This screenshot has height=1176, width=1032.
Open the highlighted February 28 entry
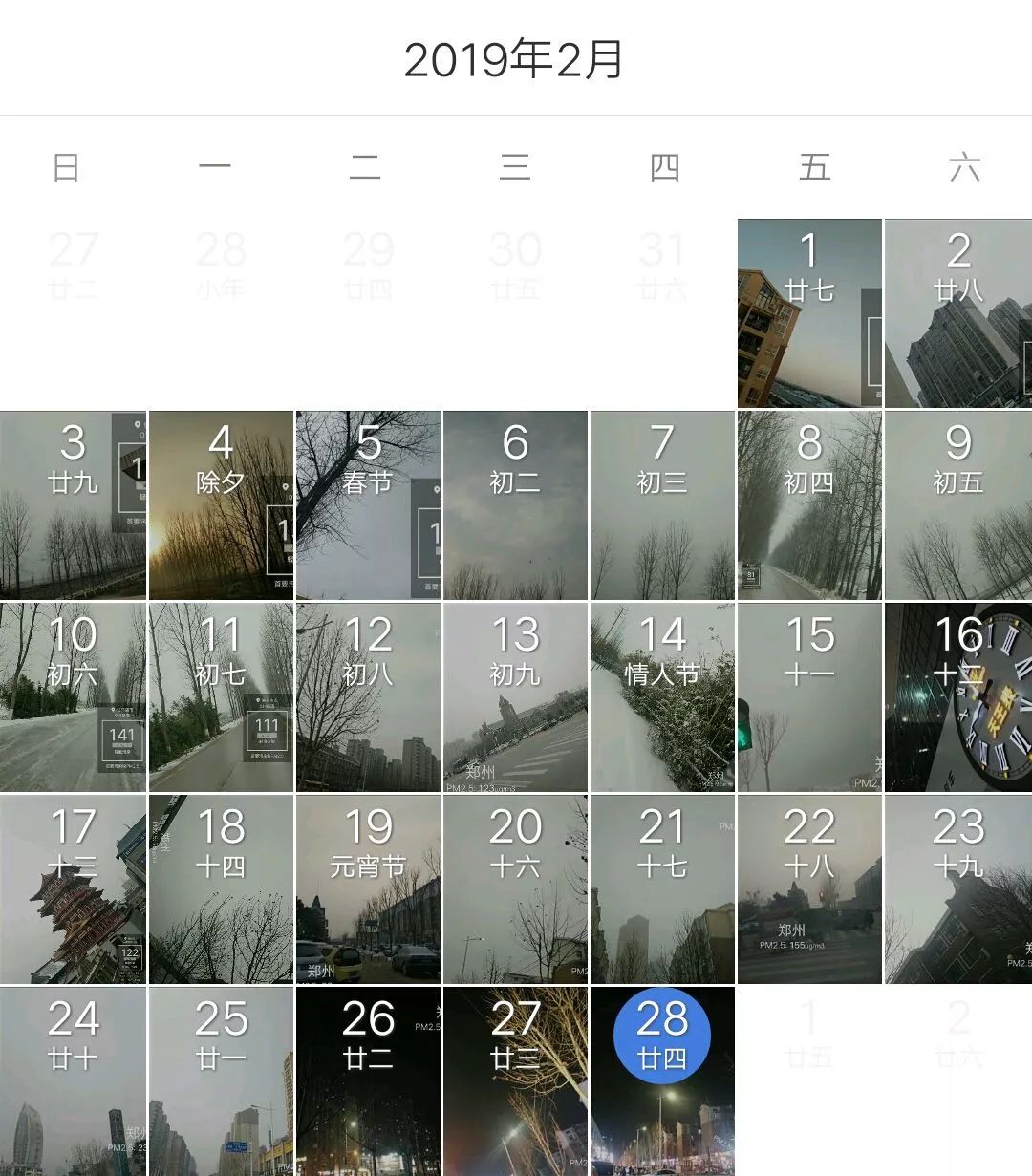click(x=662, y=1081)
